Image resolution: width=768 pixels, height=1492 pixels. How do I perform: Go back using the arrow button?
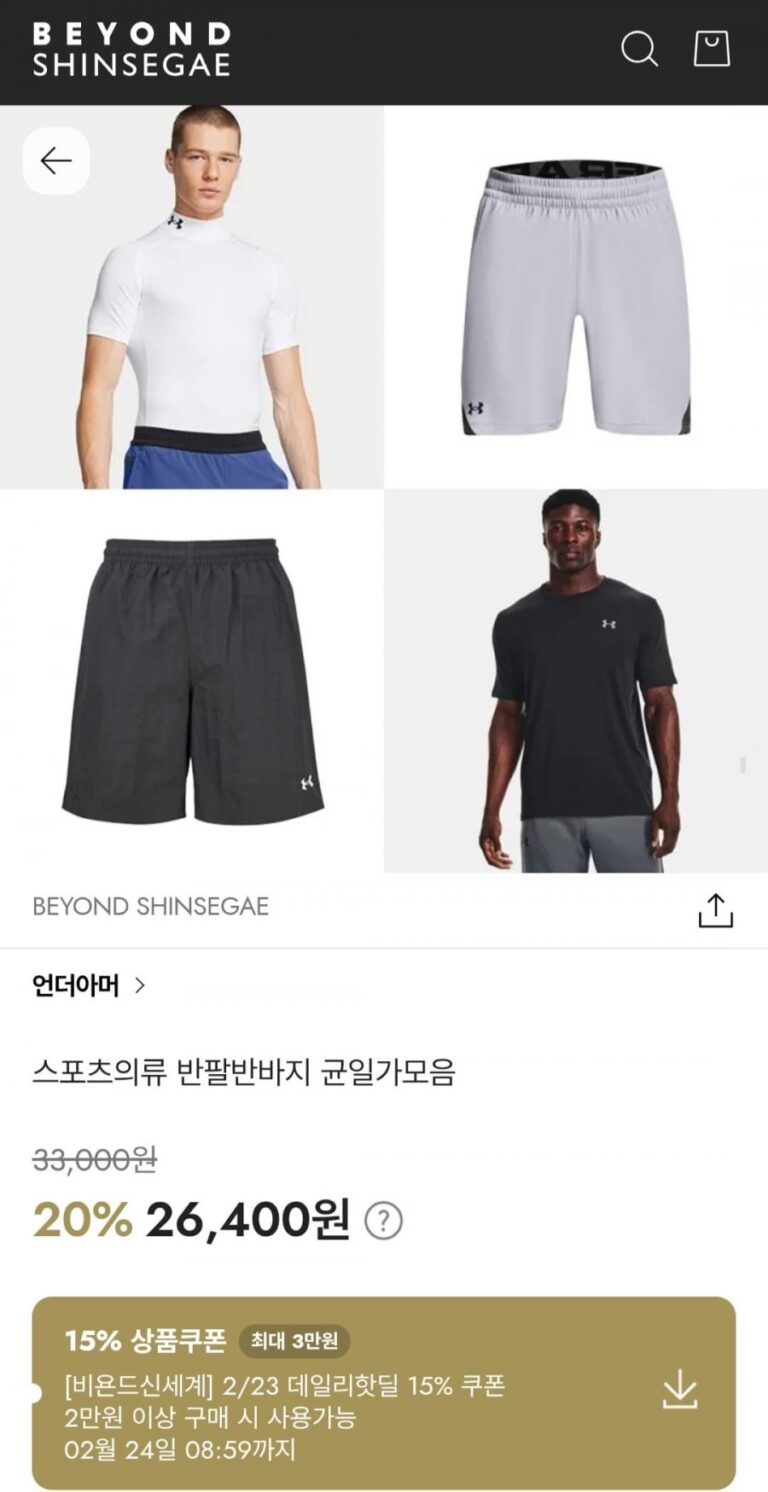click(56, 161)
